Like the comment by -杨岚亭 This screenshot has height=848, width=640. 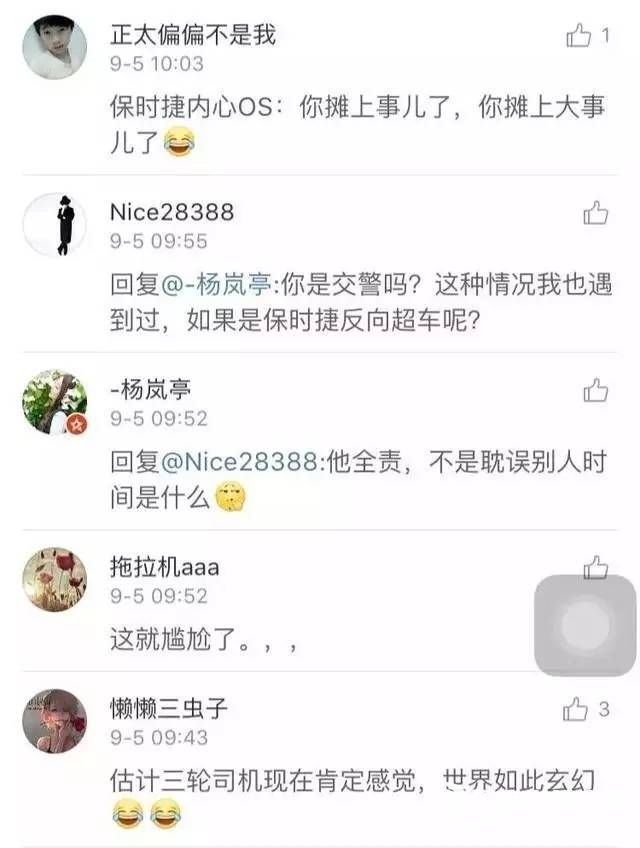click(x=596, y=390)
